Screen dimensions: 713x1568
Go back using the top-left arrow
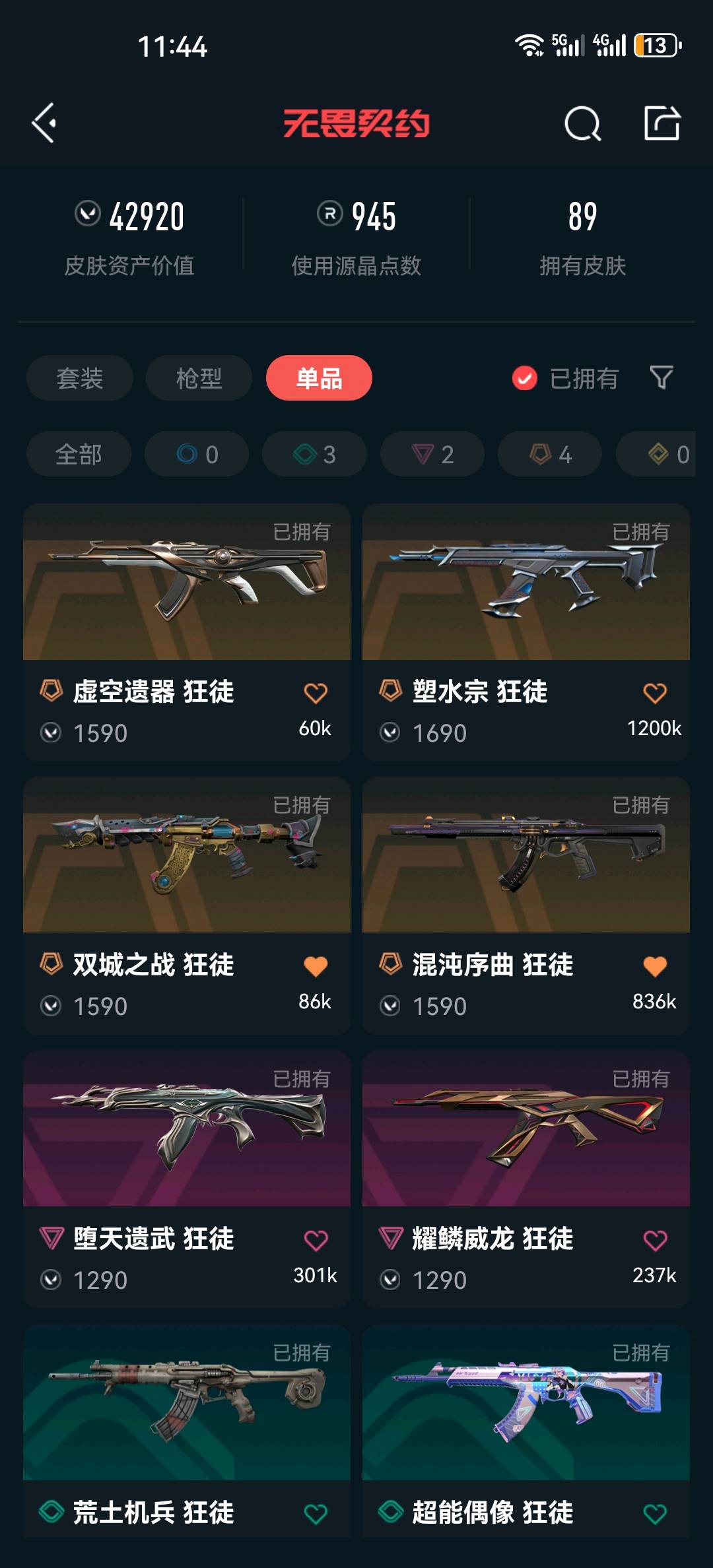[44, 123]
